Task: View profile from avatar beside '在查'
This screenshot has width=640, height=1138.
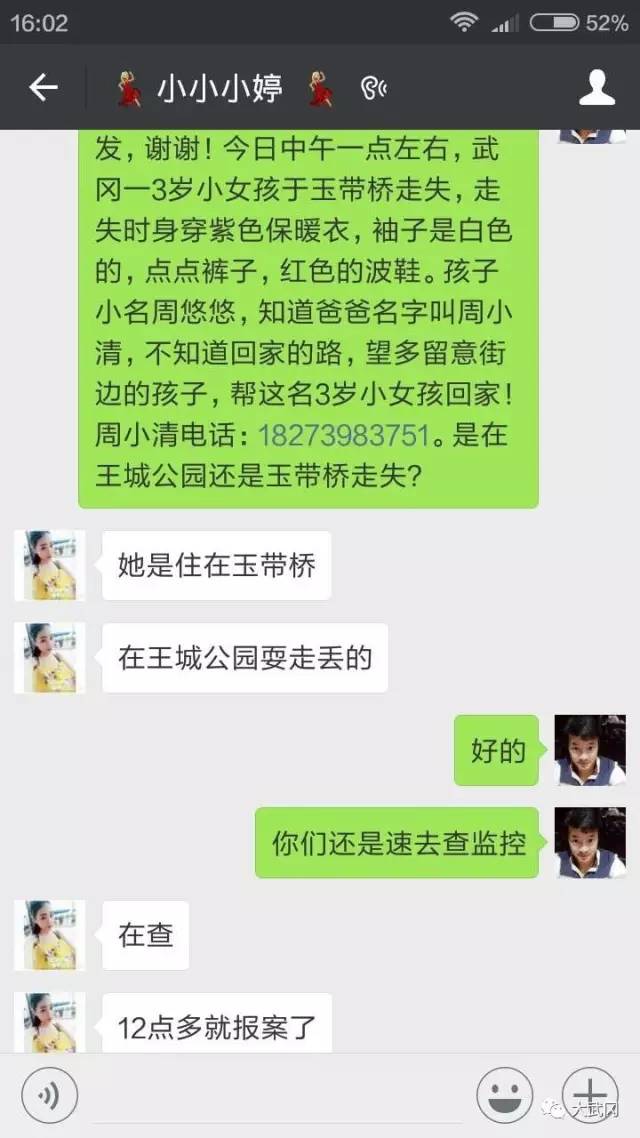Action: click(x=49, y=935)
